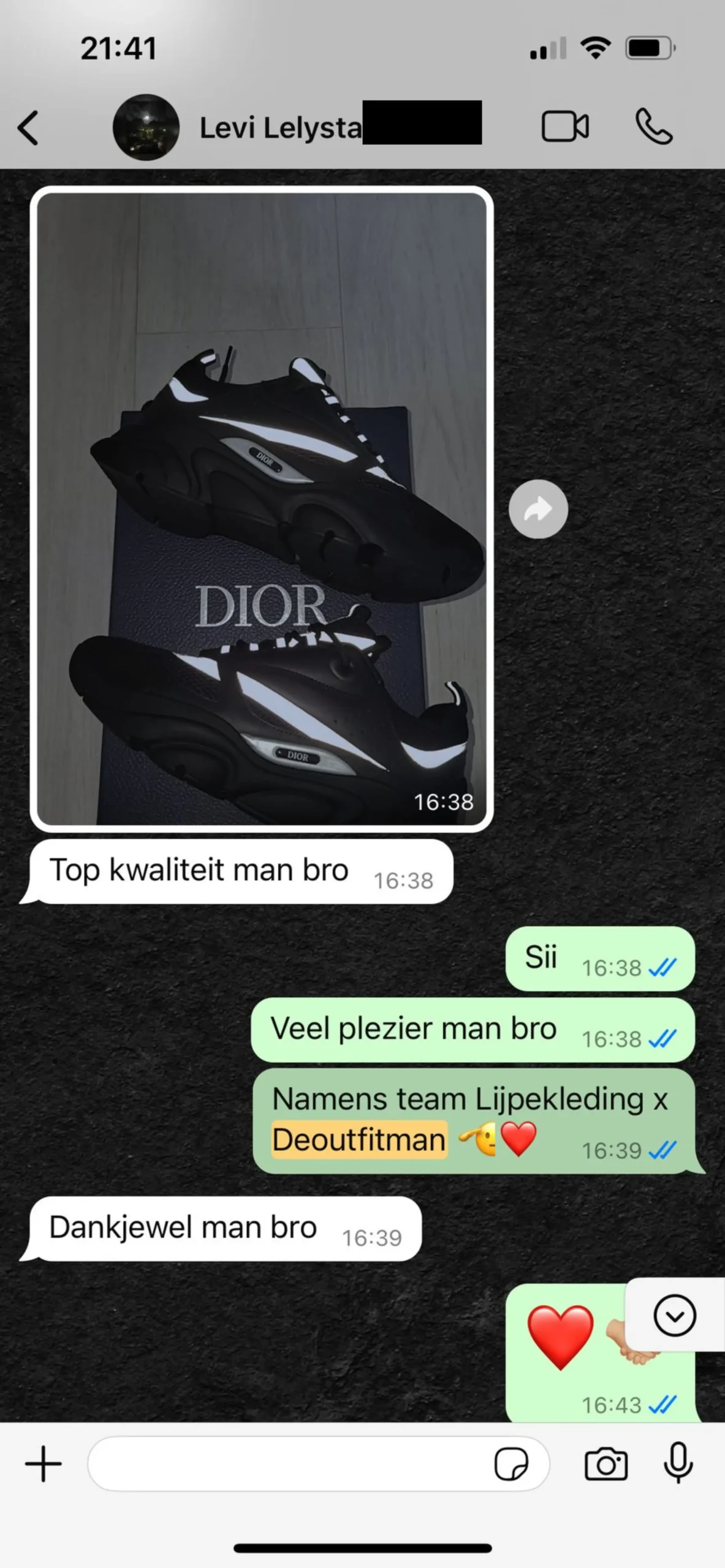Start a voice call with Levi
Image resolution: width=725 pixels, height=1568 pixels.
(654, 127)
